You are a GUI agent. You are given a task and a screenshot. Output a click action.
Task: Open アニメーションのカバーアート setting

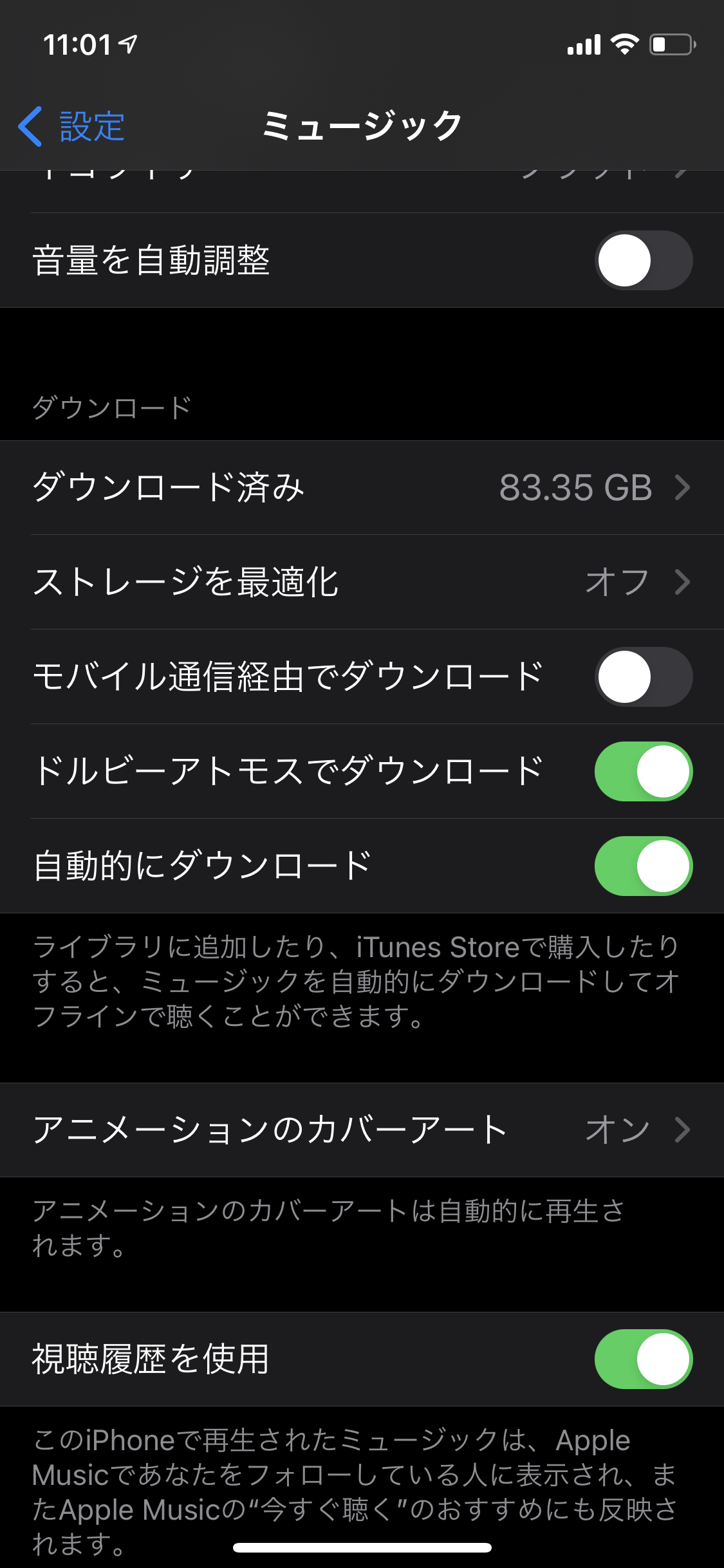[x=362, y=1130]
